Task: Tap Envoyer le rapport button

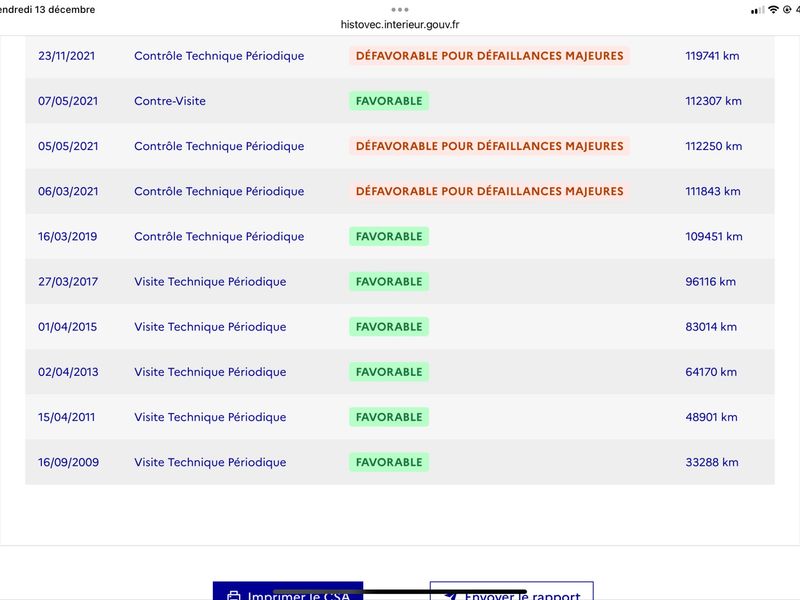Action: pyautogui.click(x=512, y=591)
